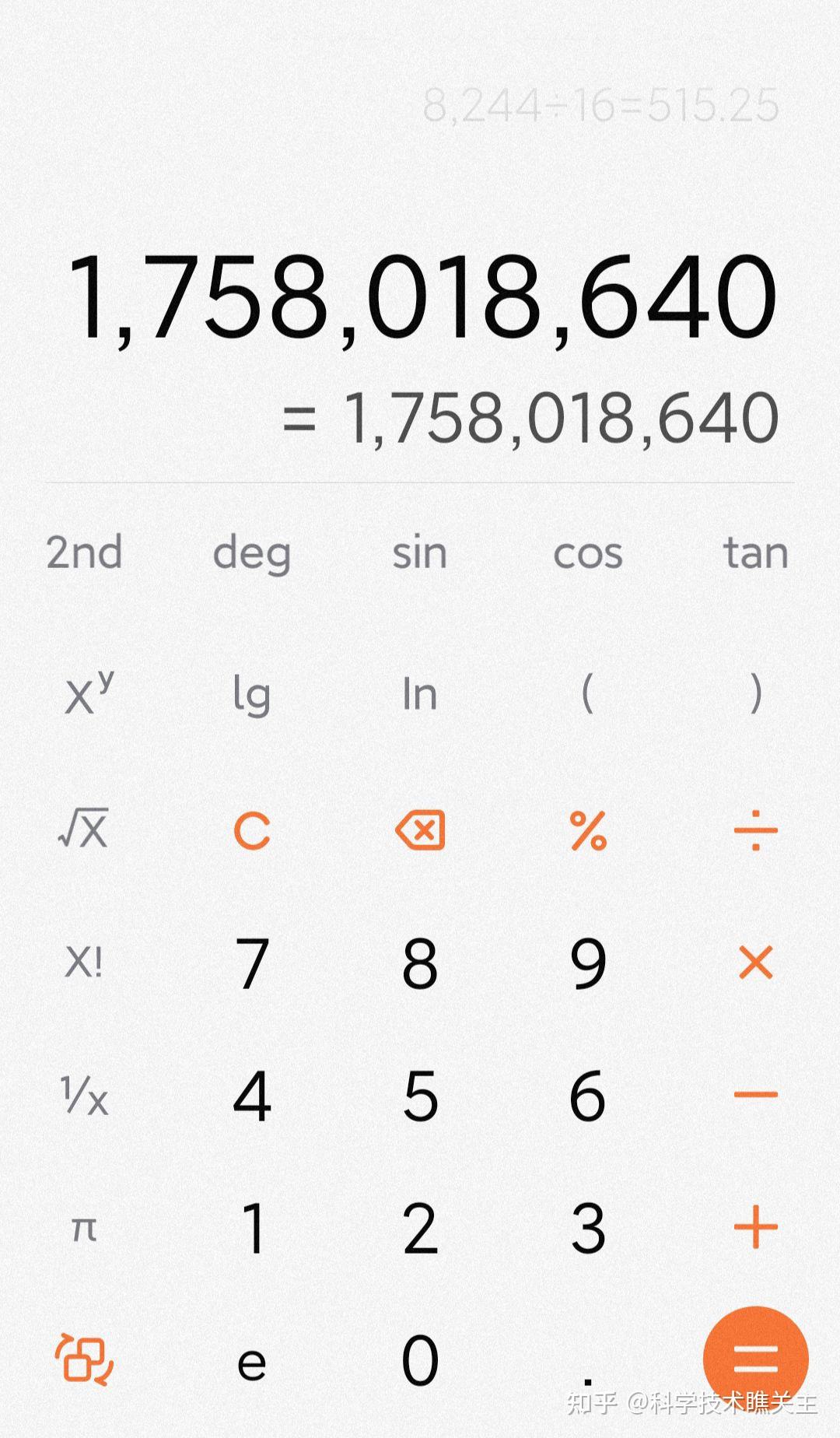Image resolution: width=840 pixels, height=1438 pixels.
Task: Clear the display with C
Action: (x=252, y=830)
